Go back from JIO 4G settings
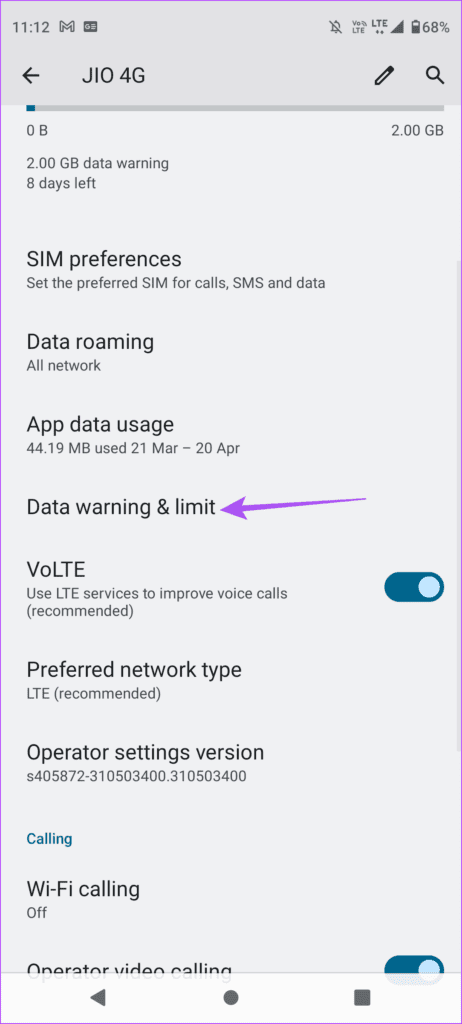 point(31,76)
